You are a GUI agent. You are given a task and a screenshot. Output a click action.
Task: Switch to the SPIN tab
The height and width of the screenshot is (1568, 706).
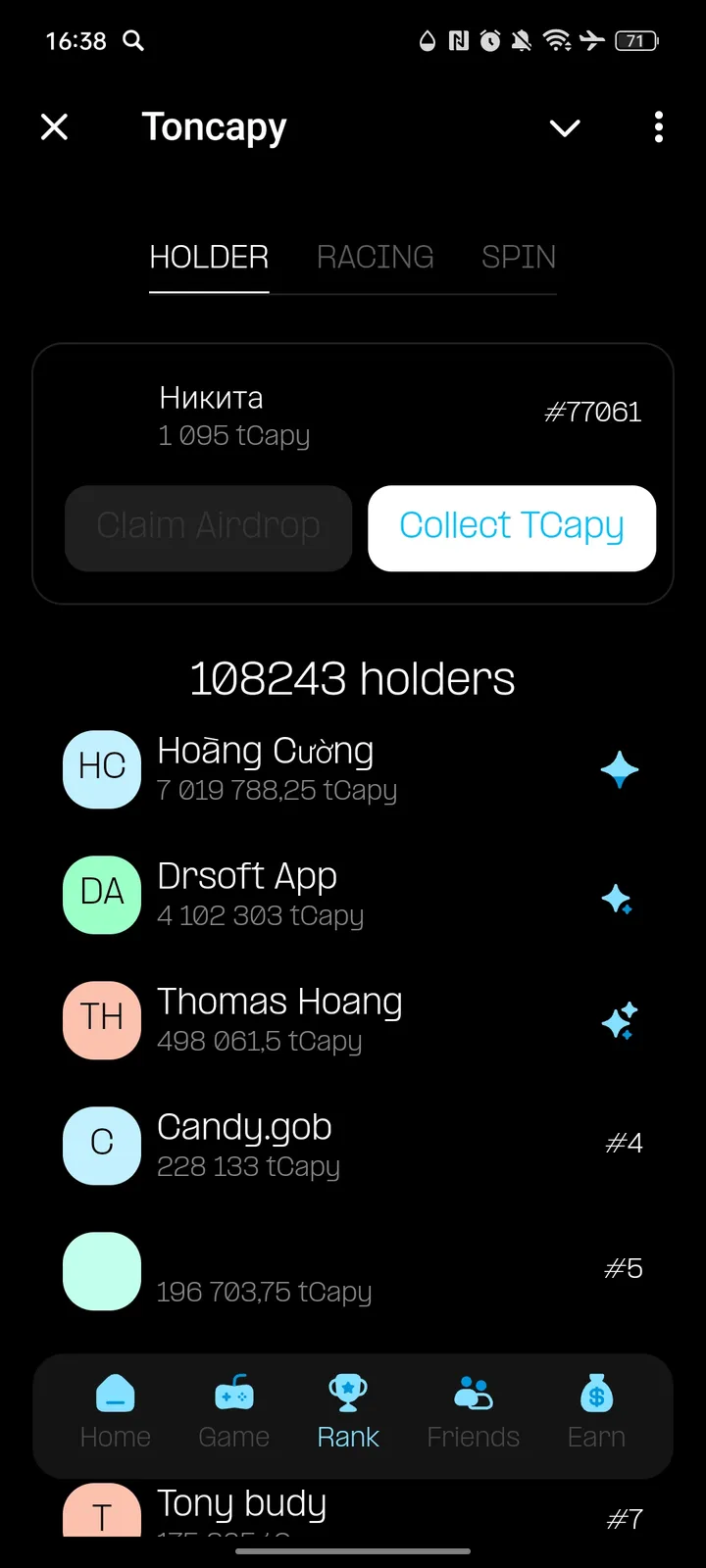click(518, 257)
